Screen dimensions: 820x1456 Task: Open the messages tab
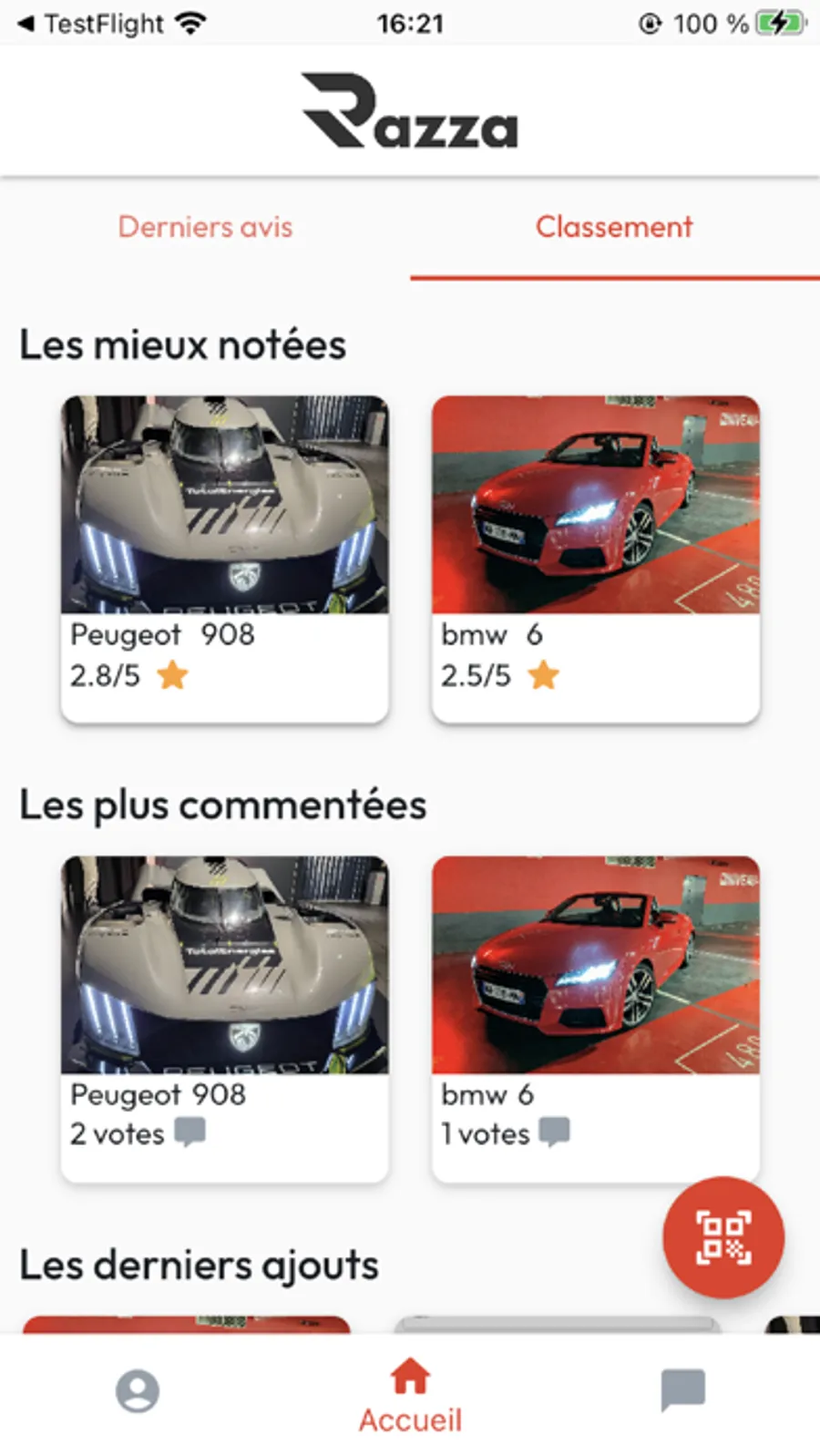682,1390
